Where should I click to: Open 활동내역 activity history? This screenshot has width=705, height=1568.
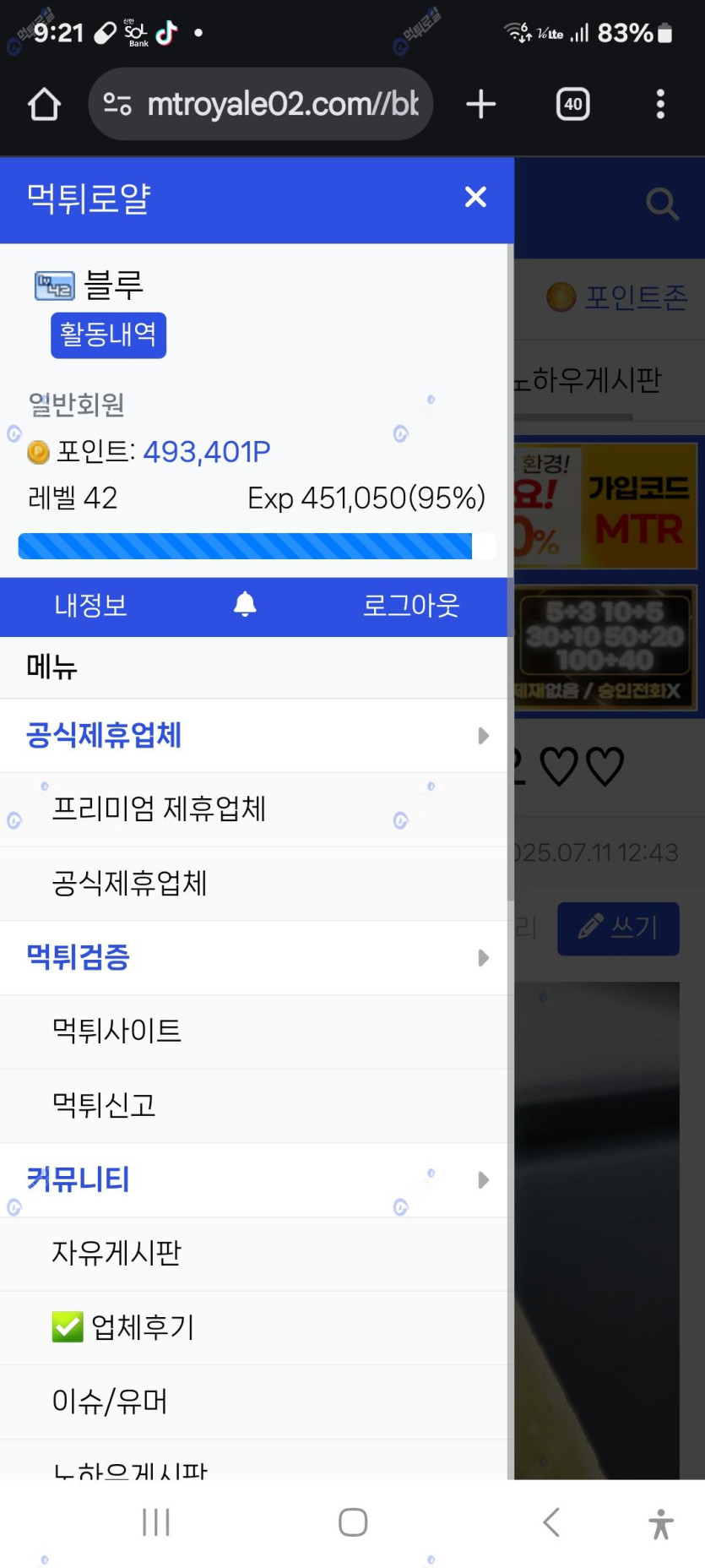[x=108, y=335]
